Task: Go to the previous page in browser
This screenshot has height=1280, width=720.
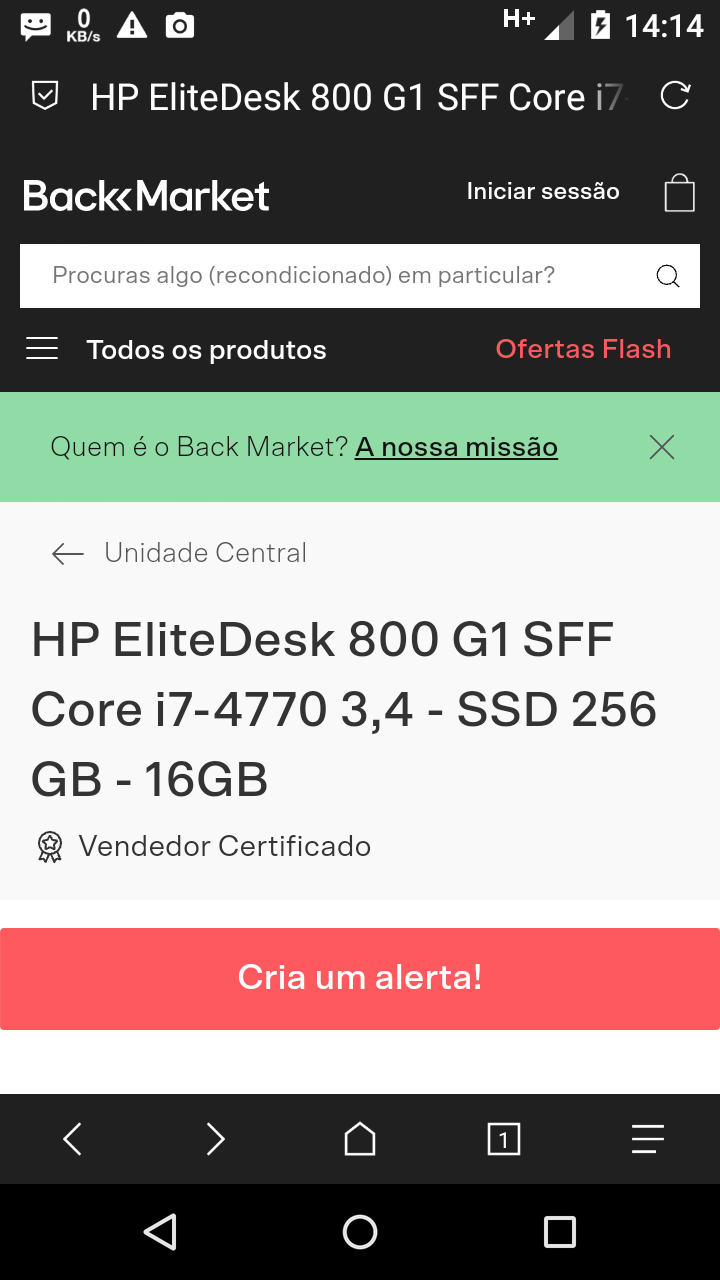Action: click(x=72, y=1139)
